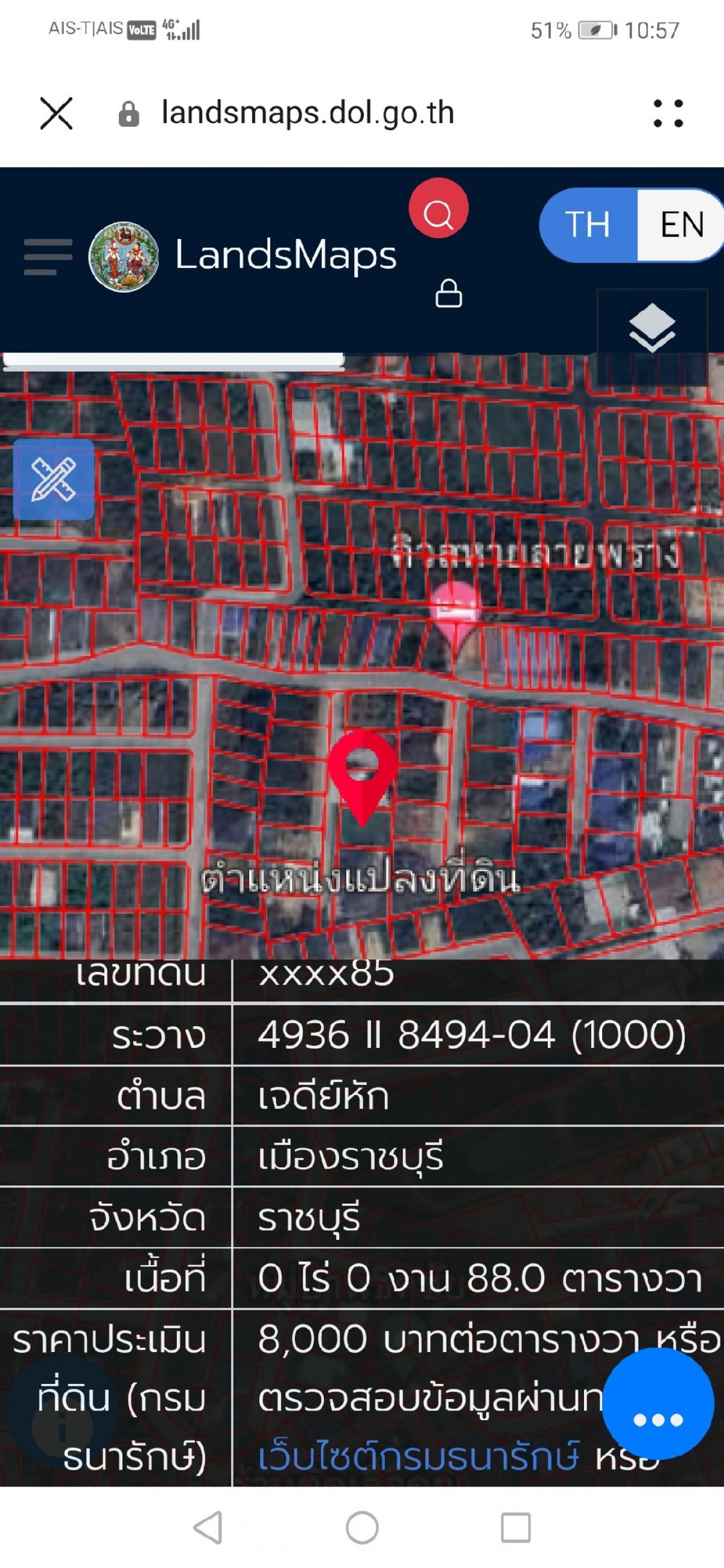Close the browser tab with X
Image resolution: width=724 pixels, height=1568 pixels.
click(57, 113)
